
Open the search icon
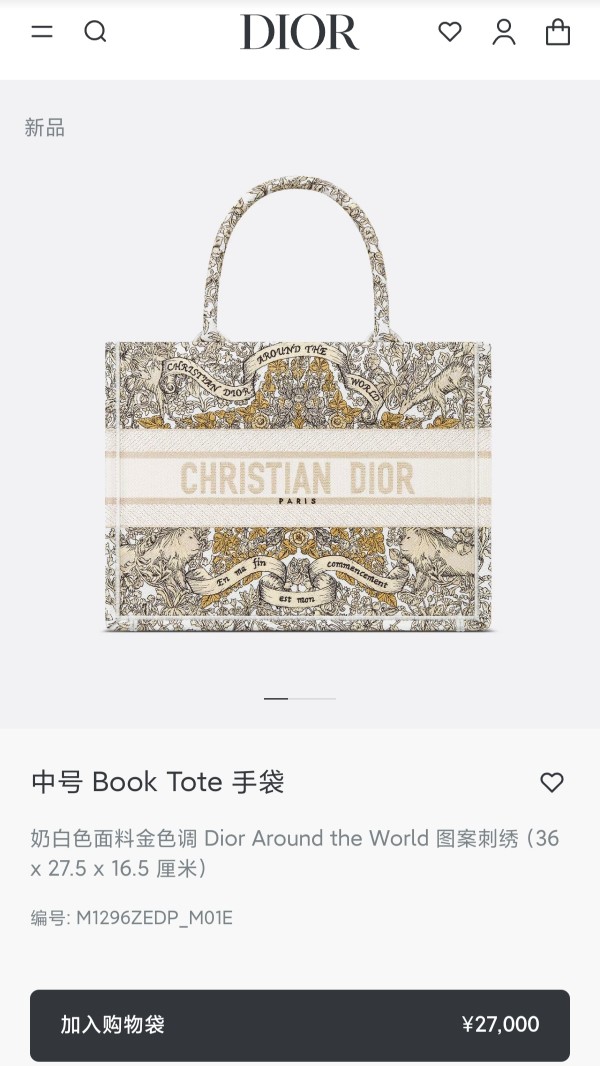[x=95, y=32]
